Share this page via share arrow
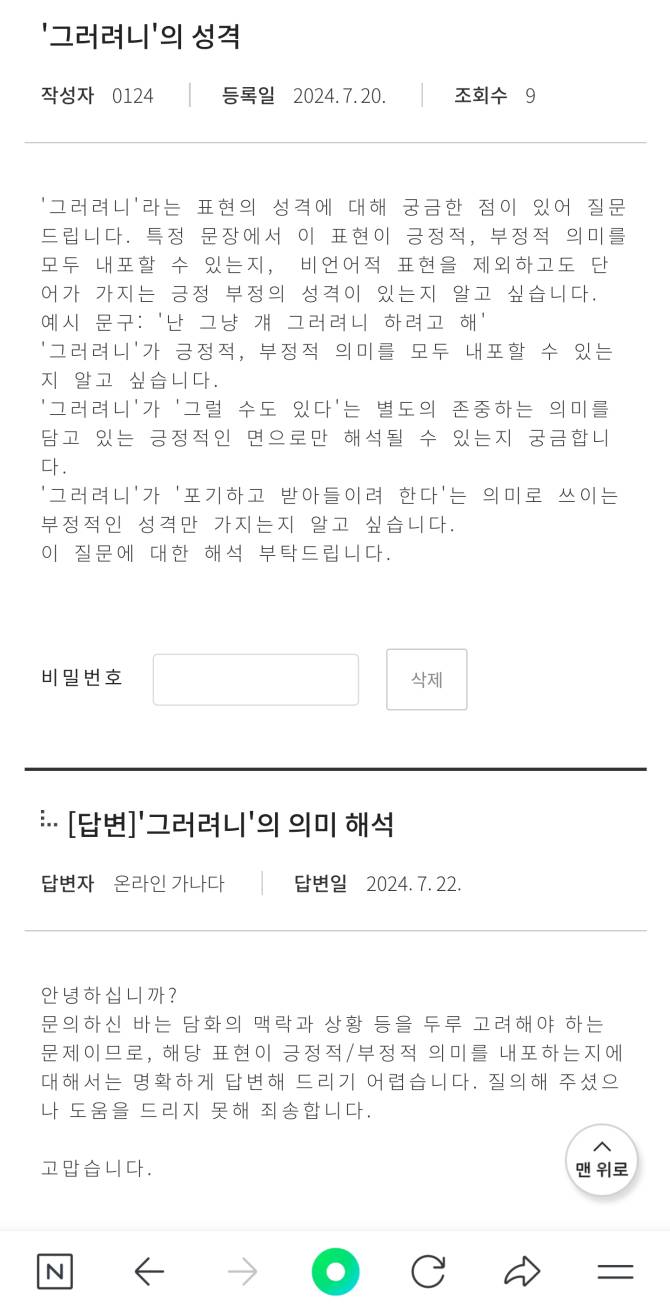The image size is (670, 1312). (x=522, y=1272)
